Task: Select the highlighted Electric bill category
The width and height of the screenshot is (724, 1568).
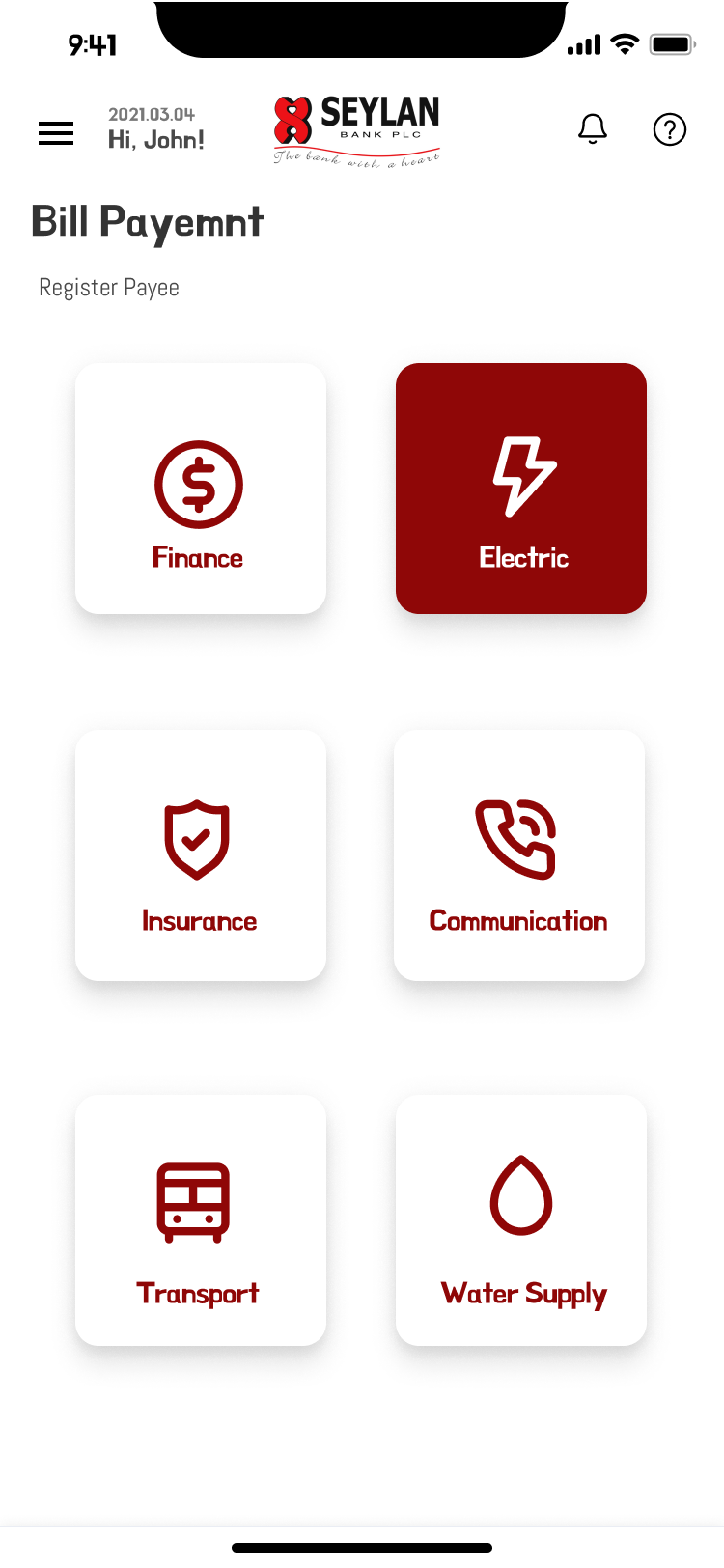Action: tap(520, 489)
